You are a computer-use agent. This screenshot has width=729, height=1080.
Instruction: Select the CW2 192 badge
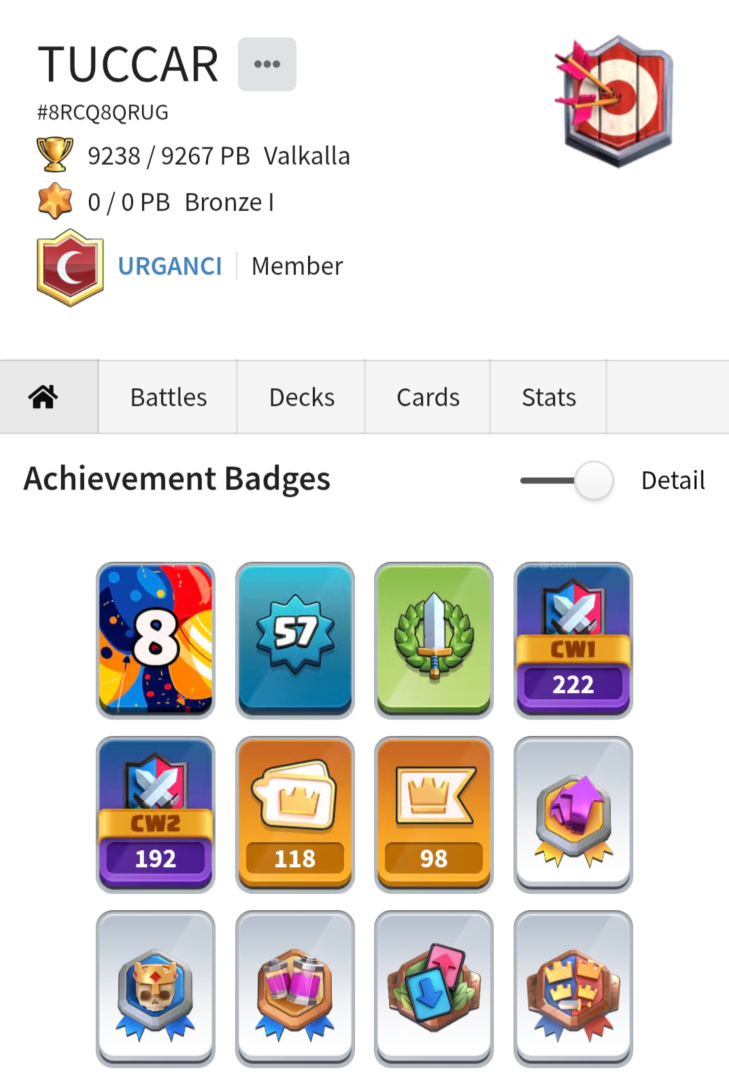[155, 814]
